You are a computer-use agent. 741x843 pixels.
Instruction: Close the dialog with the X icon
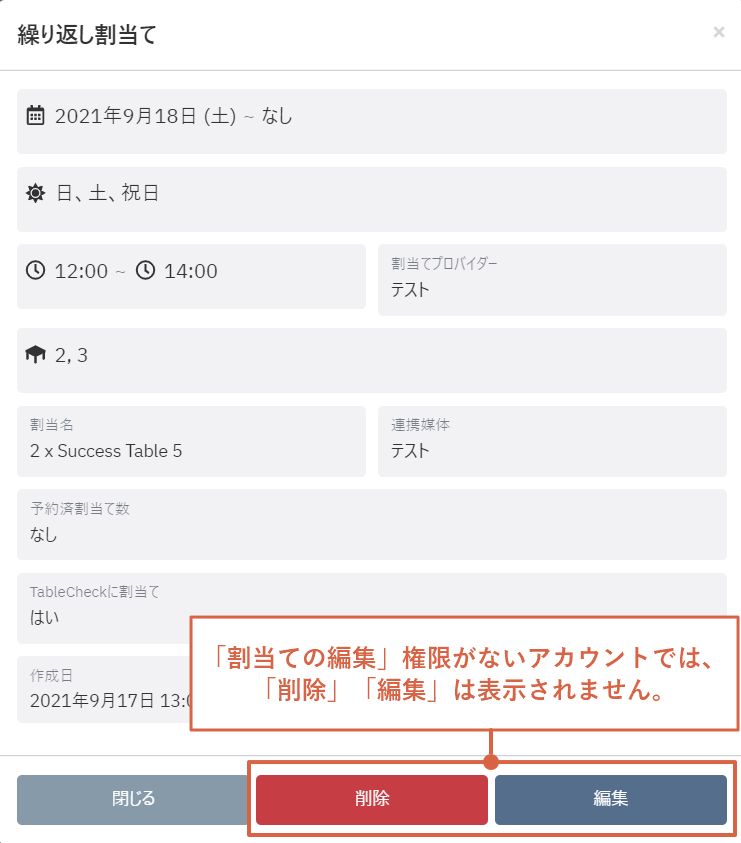point(718,33)
